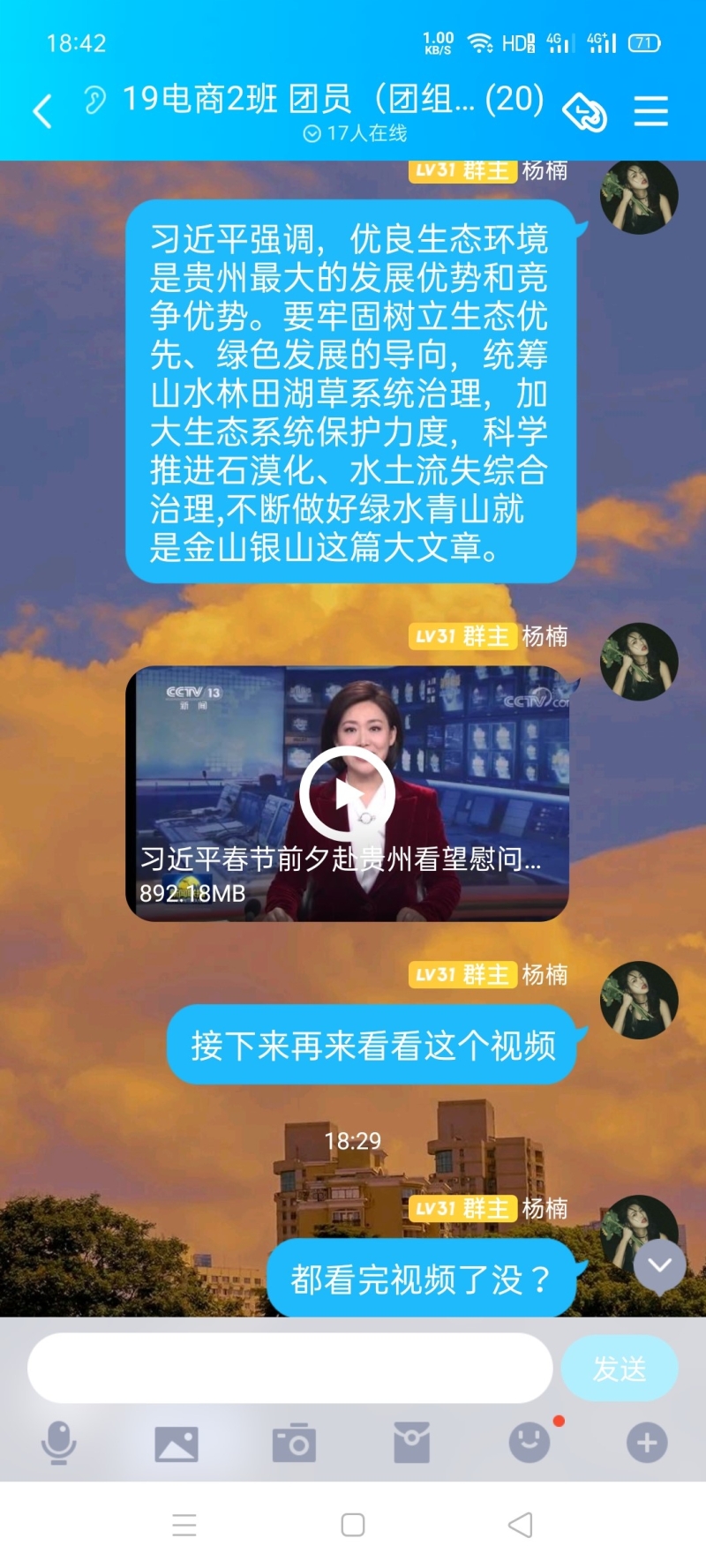Screen dimensions: 706x1568
Task: Open the system recent apps menu
Action: [x=184, y=1525]
